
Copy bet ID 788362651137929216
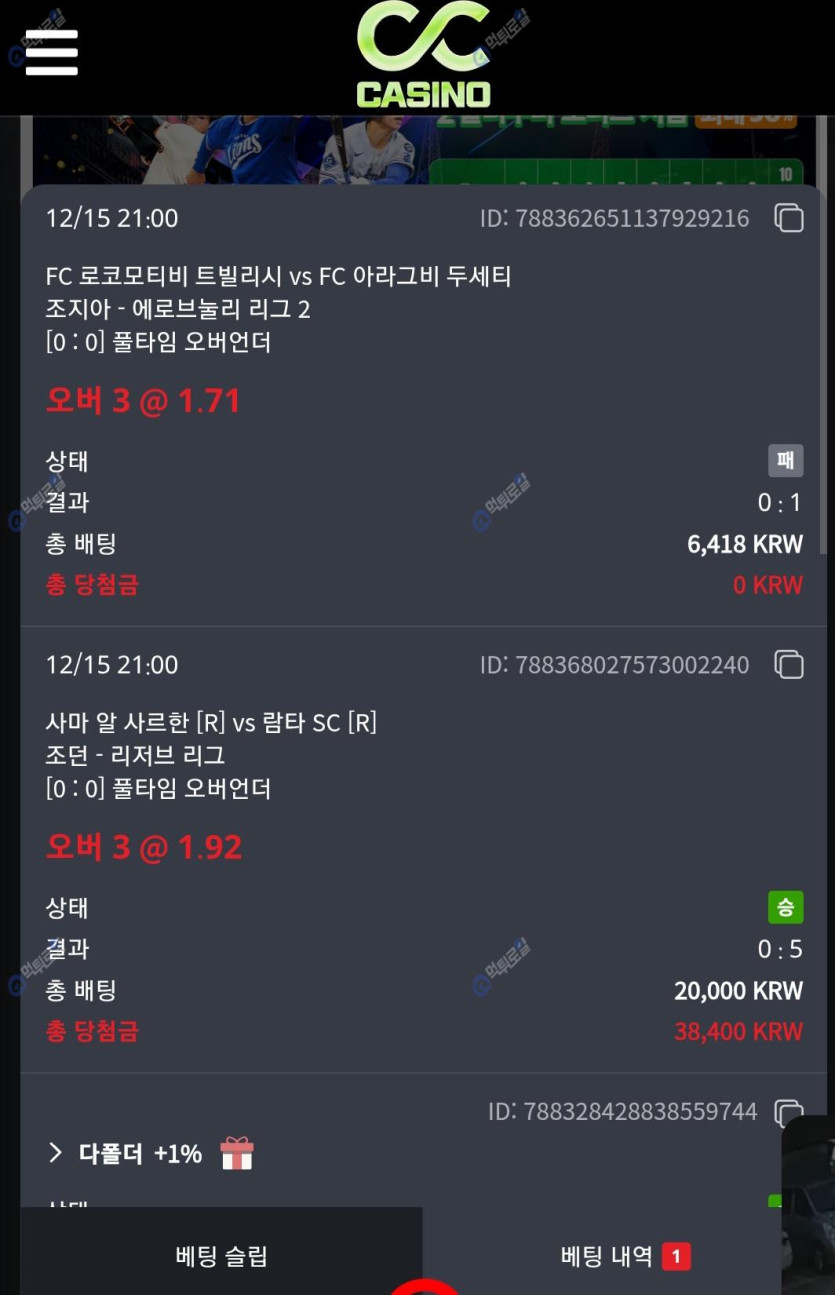click(x=789, y=218)
